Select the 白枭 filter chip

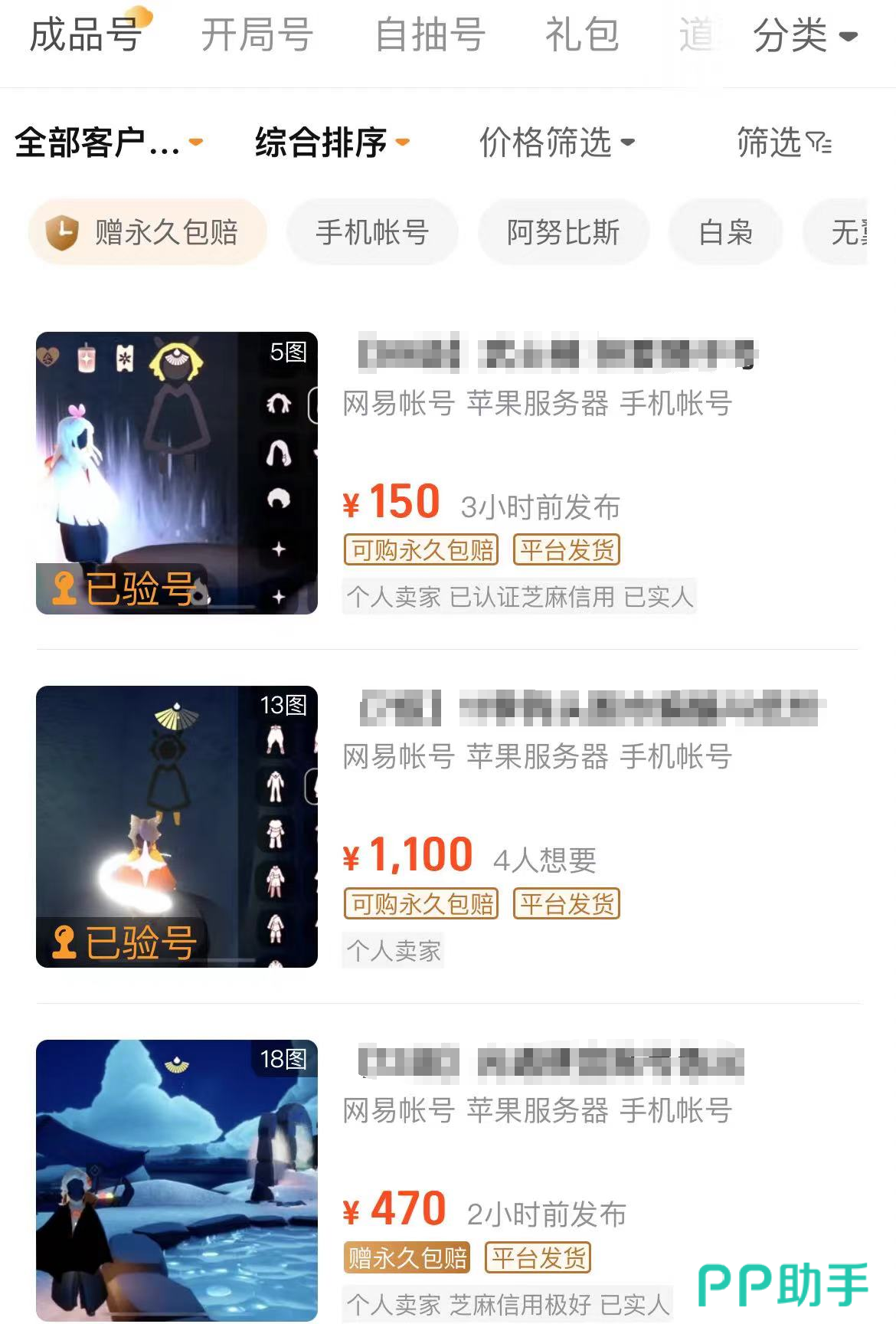coord(725,232)
